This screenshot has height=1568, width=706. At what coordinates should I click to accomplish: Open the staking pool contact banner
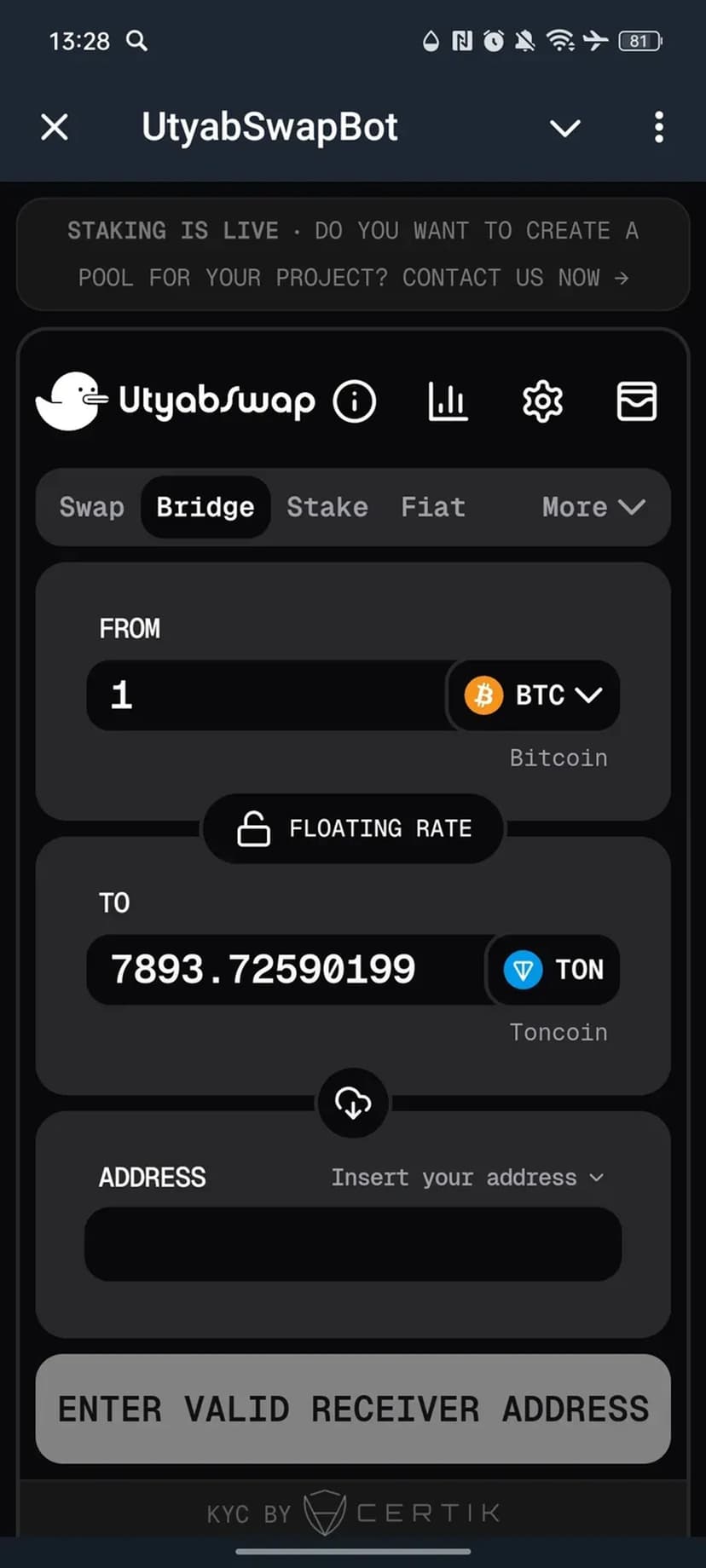point(353,254)
